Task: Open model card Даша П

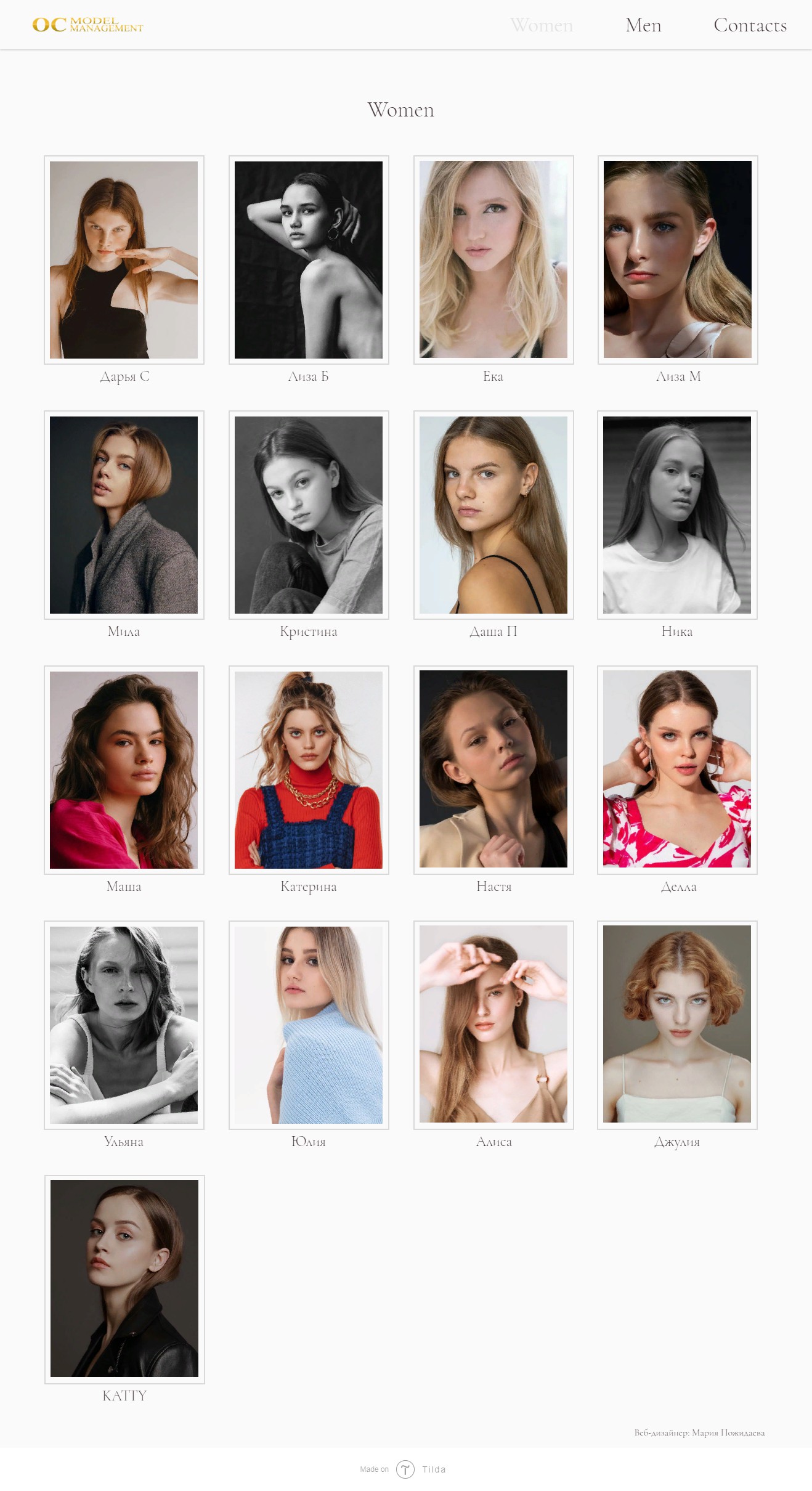Action: coord(493,514)
